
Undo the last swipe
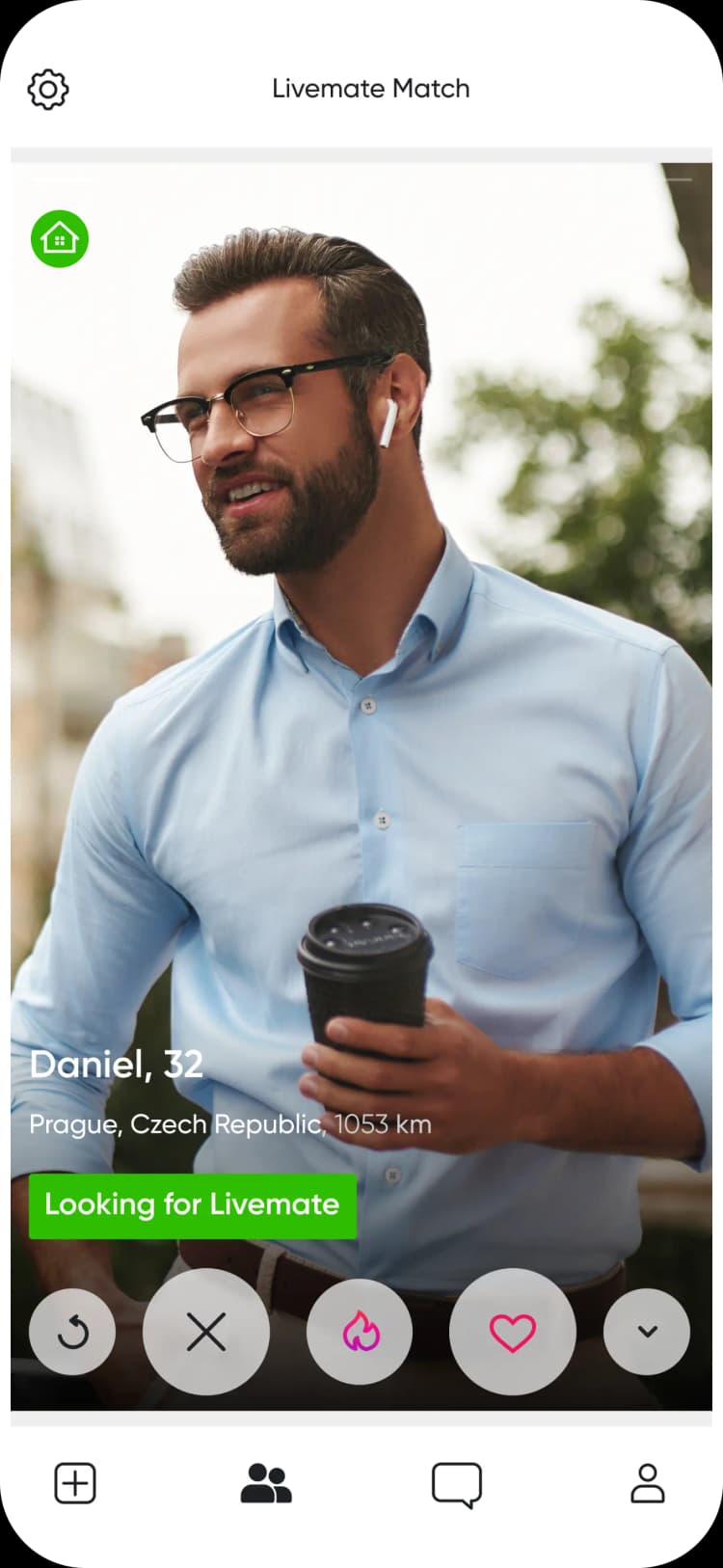(72, 1333)
